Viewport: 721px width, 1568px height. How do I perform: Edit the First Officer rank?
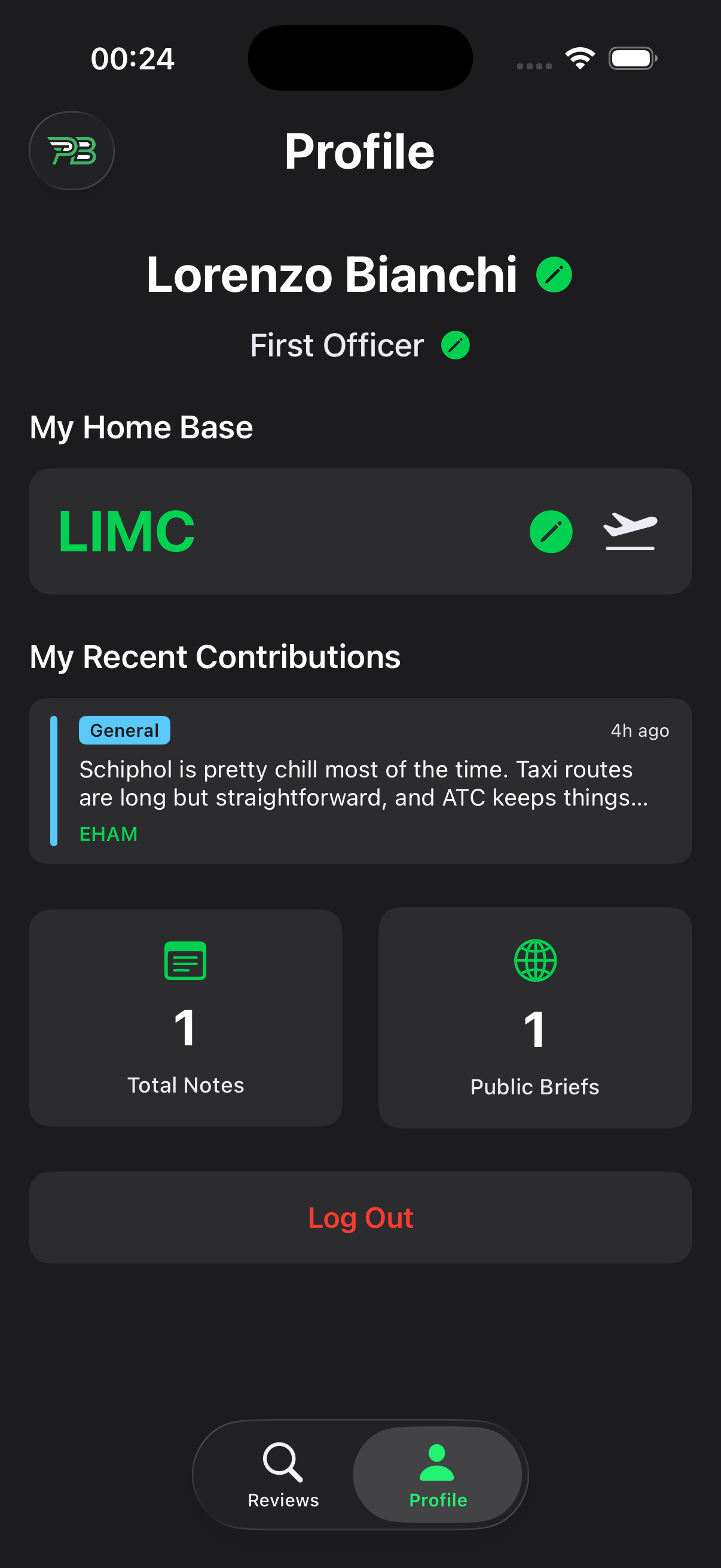(x=455, y=344)
